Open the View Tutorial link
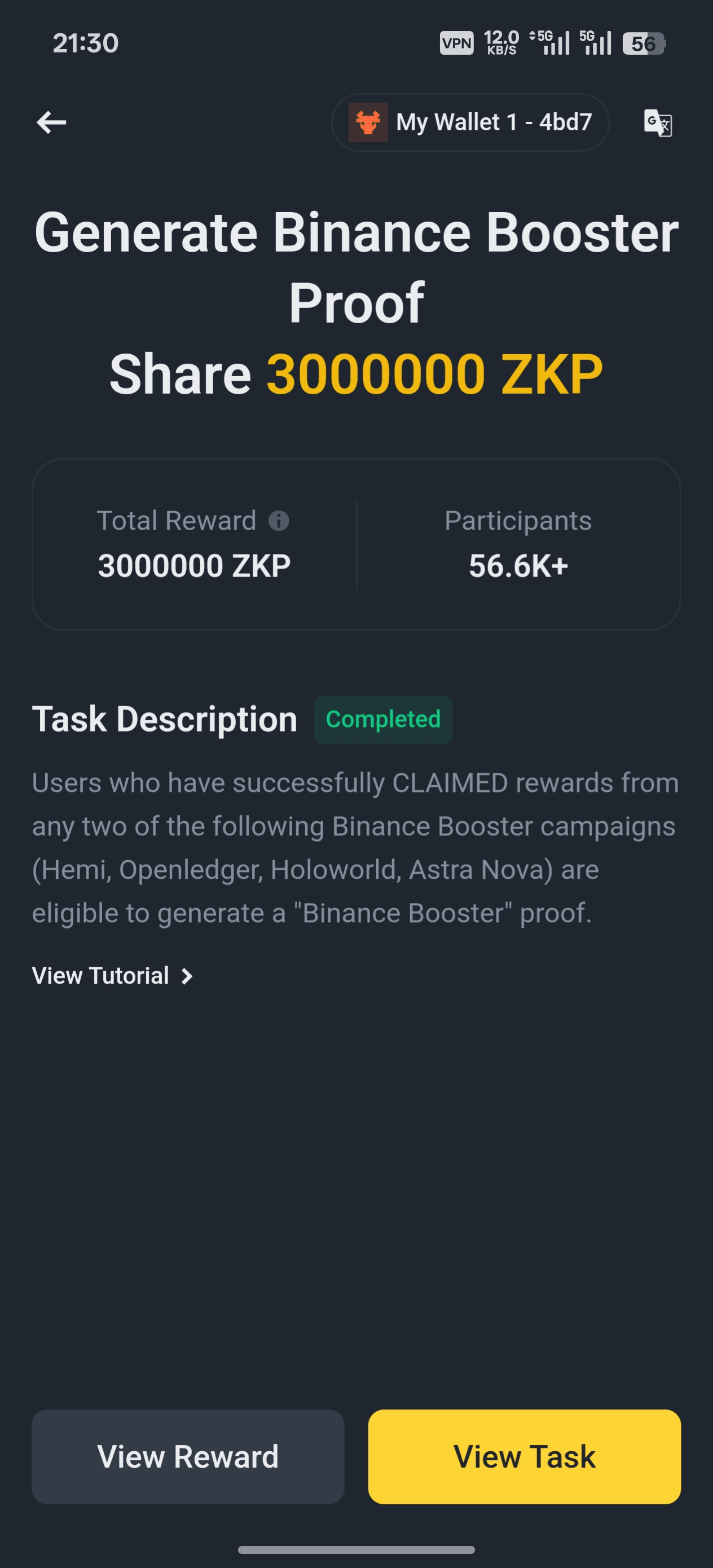The image size is (713, 1568). pyautogui.click(x=113, y=976)
